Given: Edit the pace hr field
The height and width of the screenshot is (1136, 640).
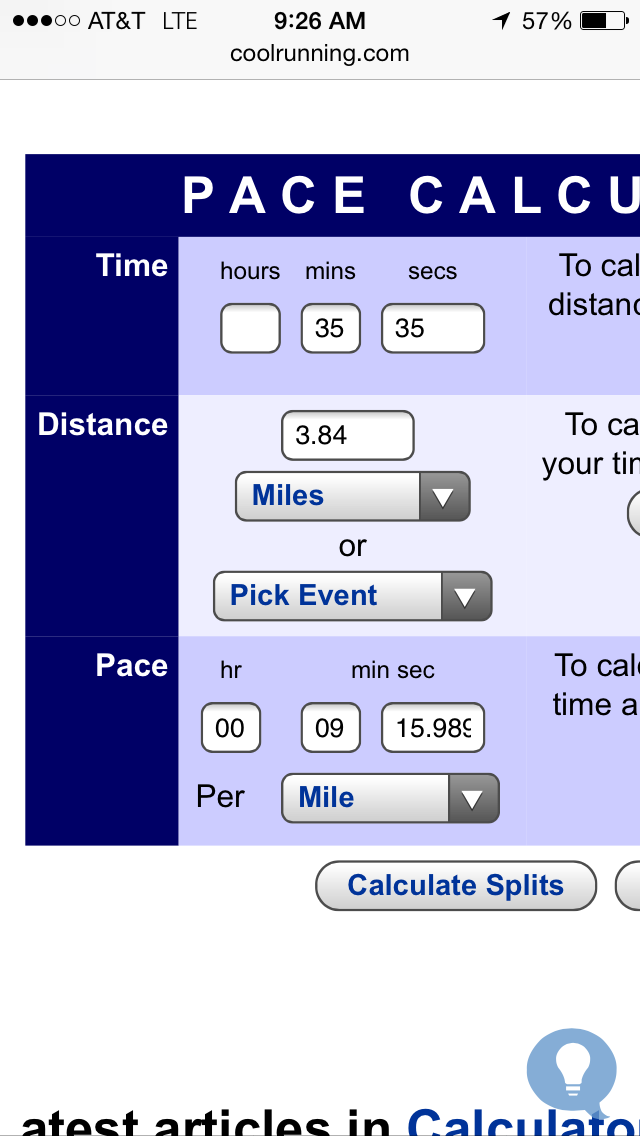Looking at the screenshot, I should click(x=231, y=728).
